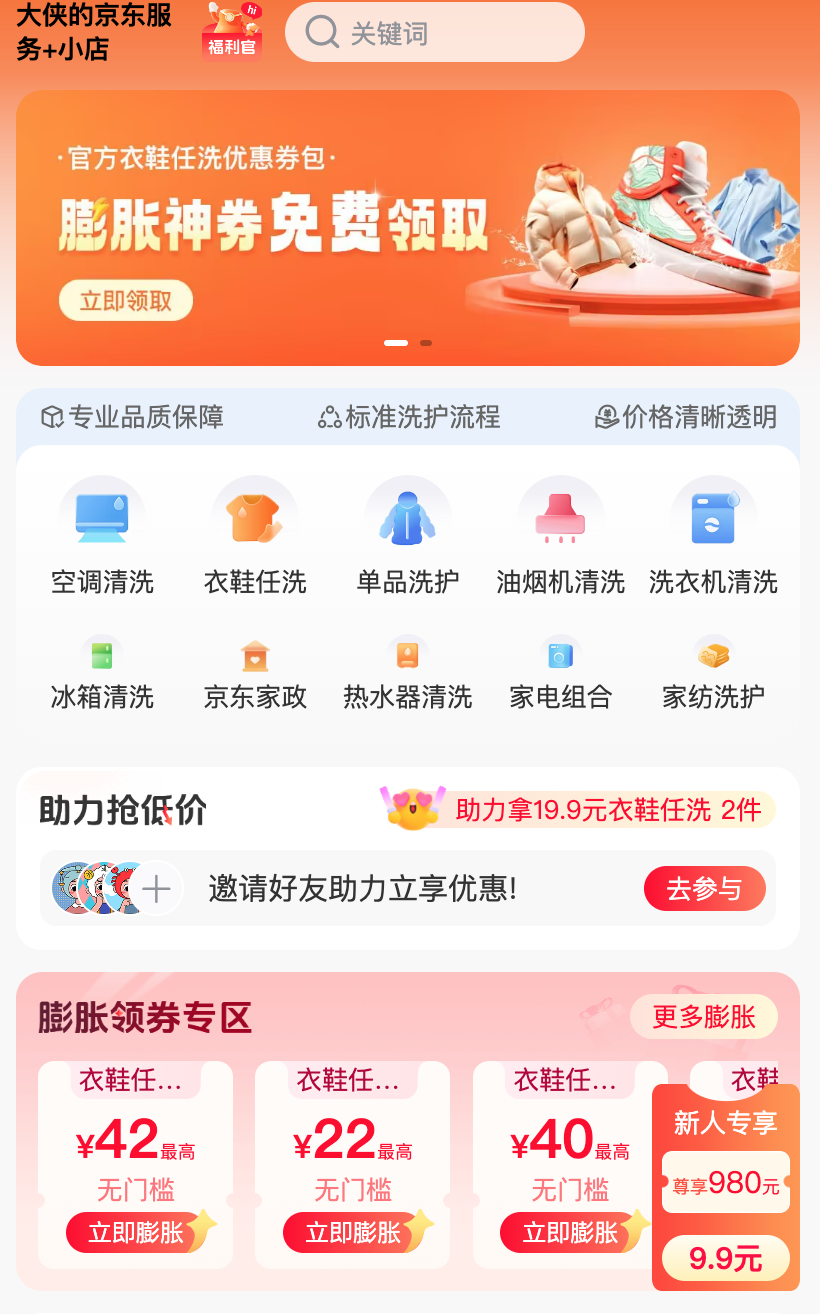Viewport: 820px width, 1314px height.
Task: Choose 单品洗护 service
Action: point(408,537)
